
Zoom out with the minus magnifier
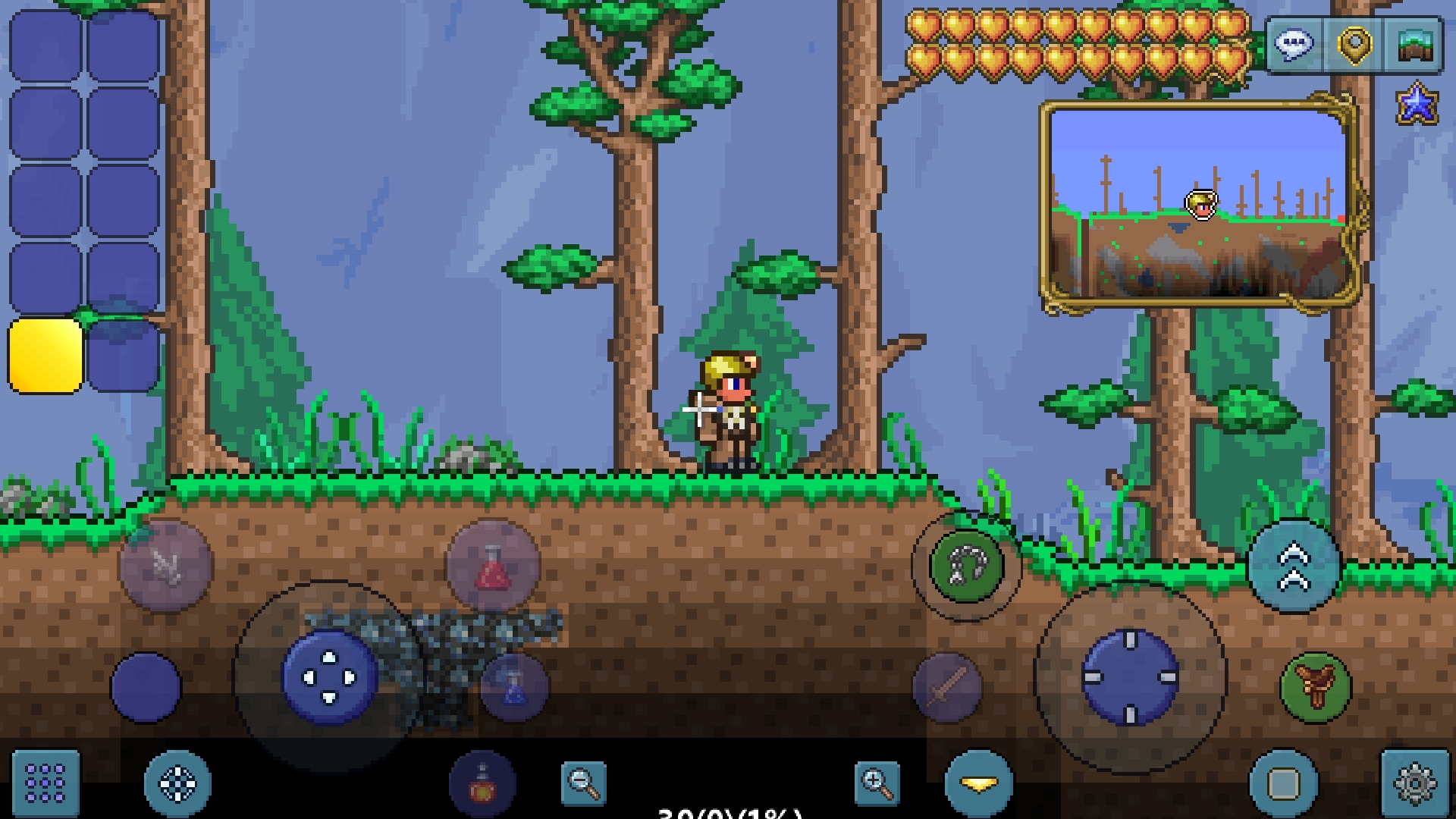pyautogui.click(x=583, y=783)
